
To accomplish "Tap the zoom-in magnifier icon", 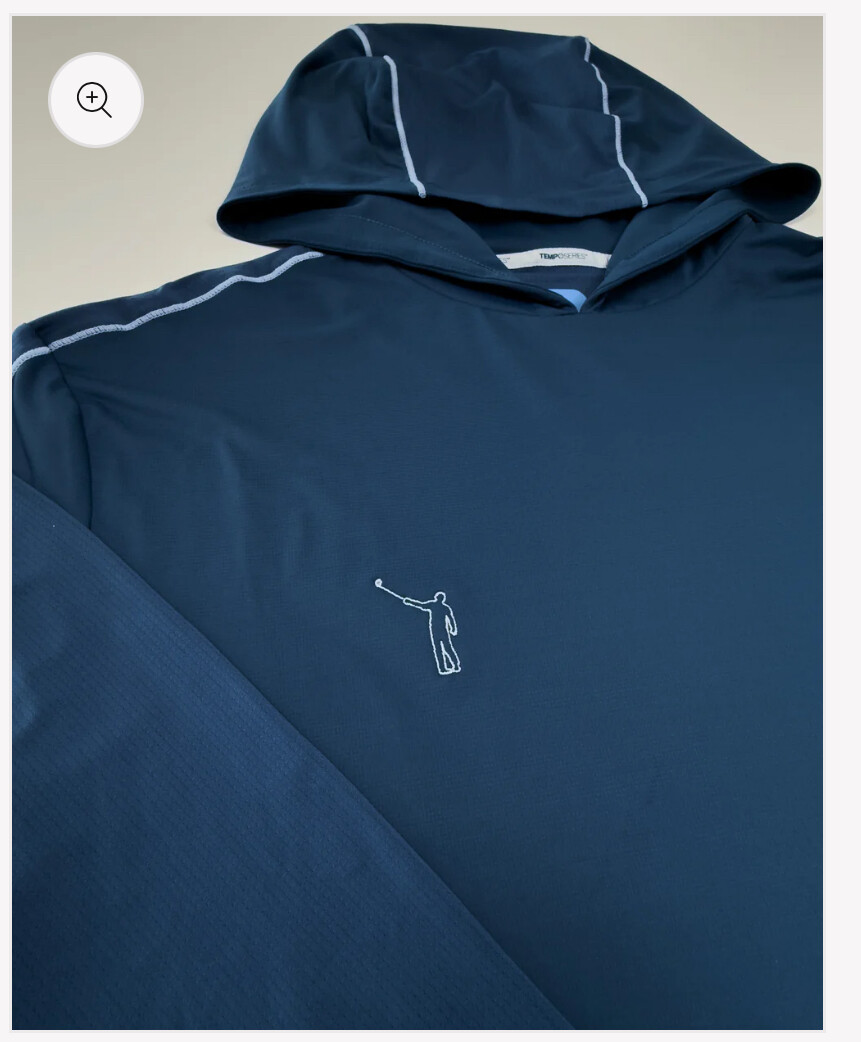I will click(95, 100).
